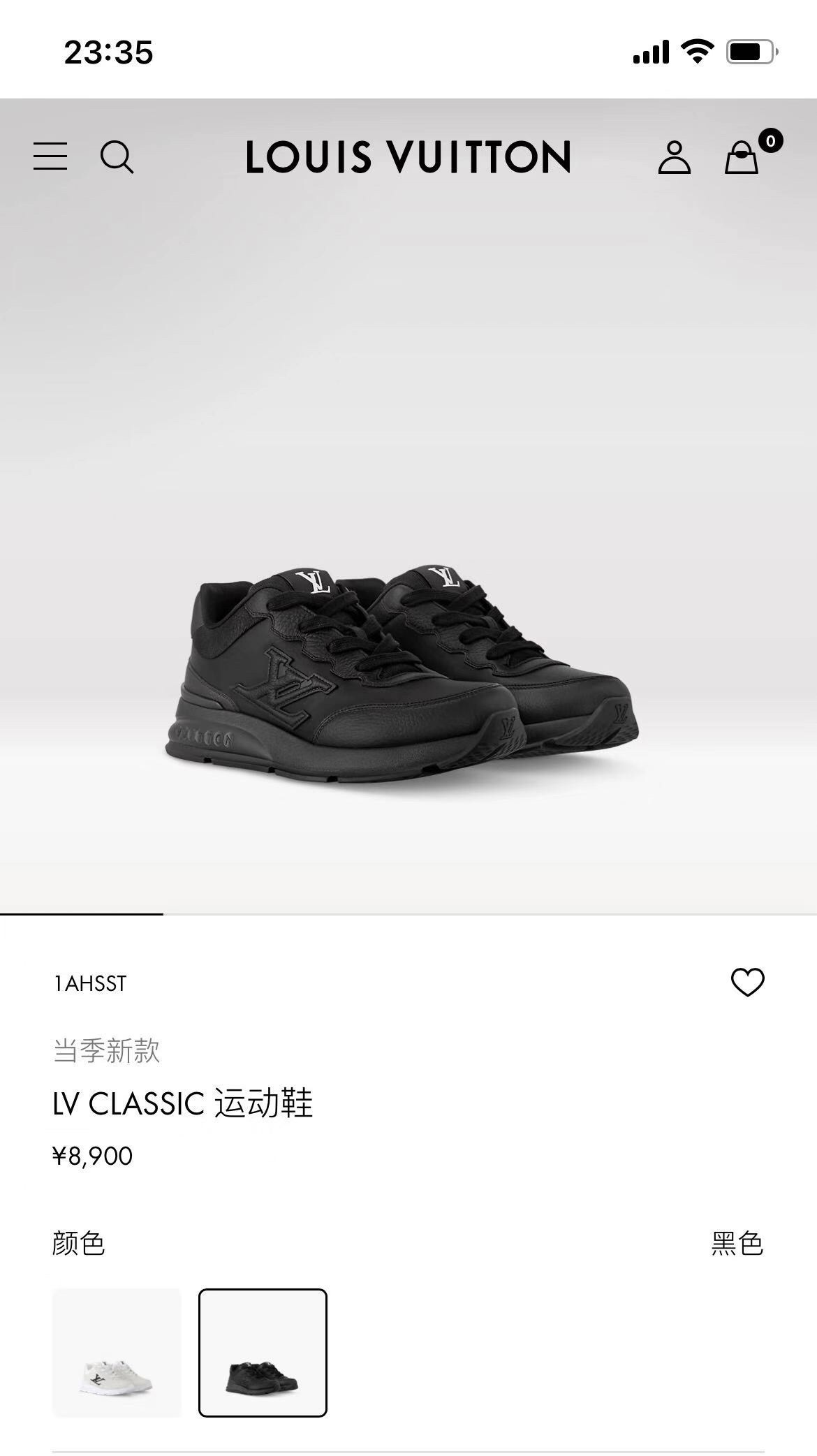The height and width of the screenshot is (1456, 817).
Task: Select the black sneaker color option
Action: (263, 1353)
